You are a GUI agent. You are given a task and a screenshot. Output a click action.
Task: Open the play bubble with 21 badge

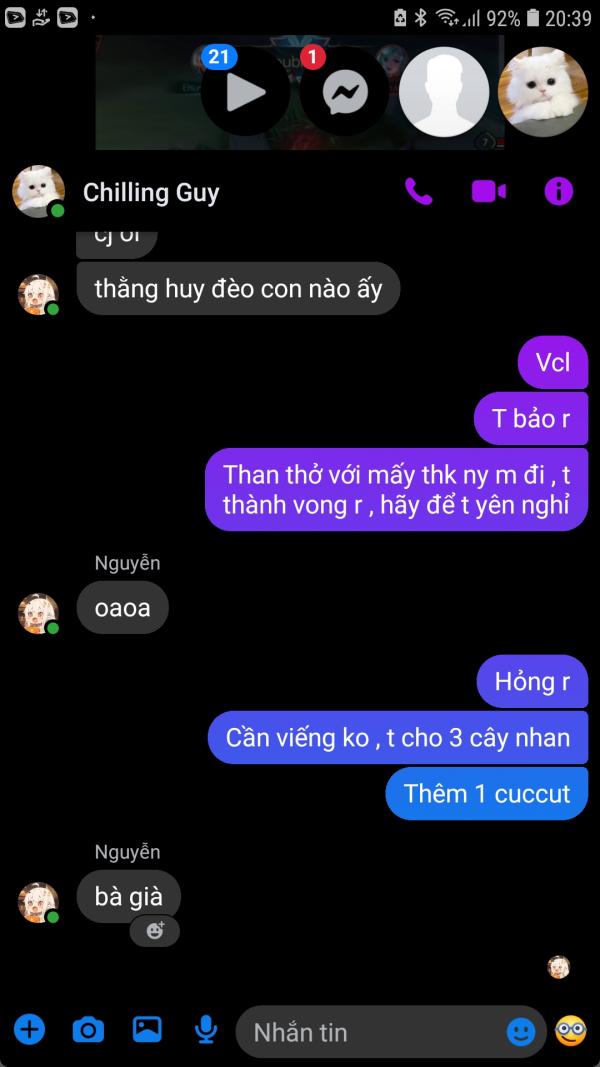pos(245,92)
